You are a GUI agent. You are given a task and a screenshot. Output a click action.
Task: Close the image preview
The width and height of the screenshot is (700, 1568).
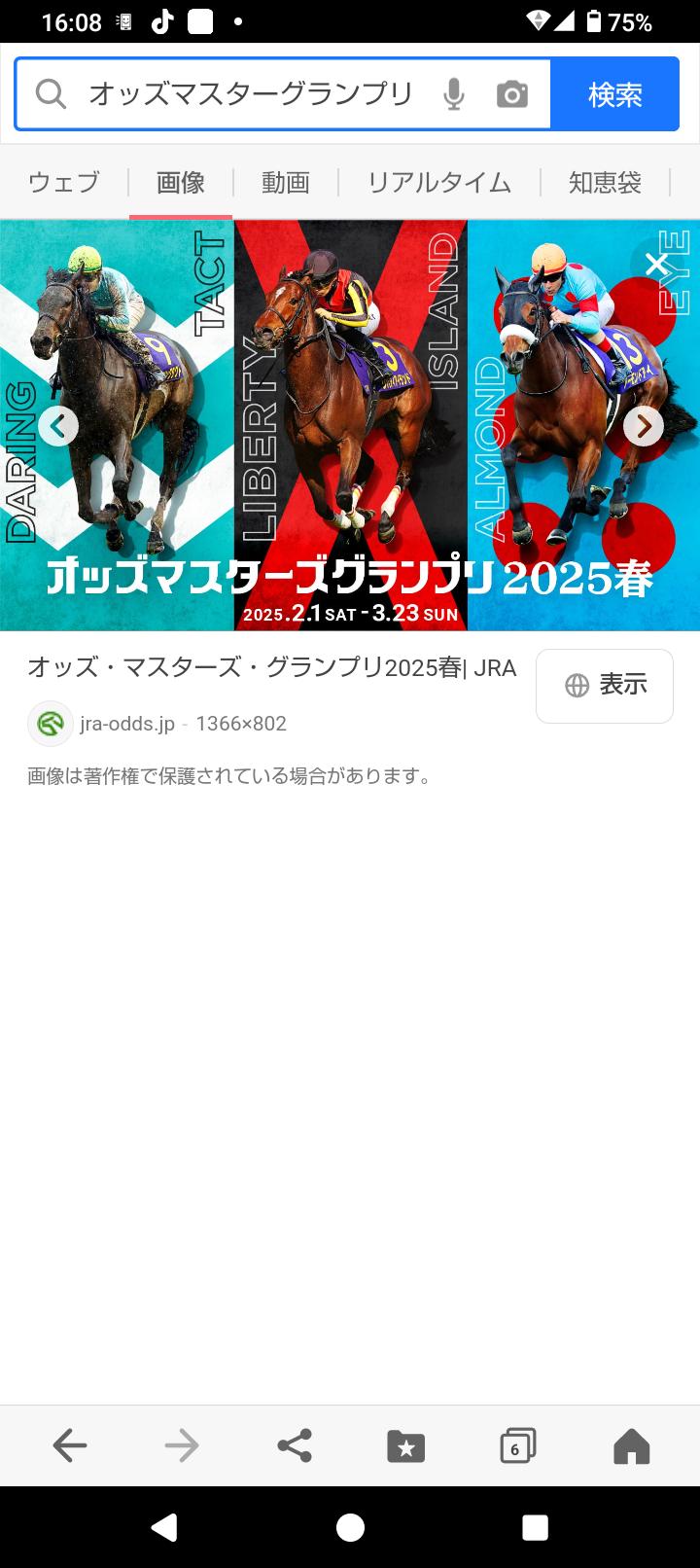(656, 264)
